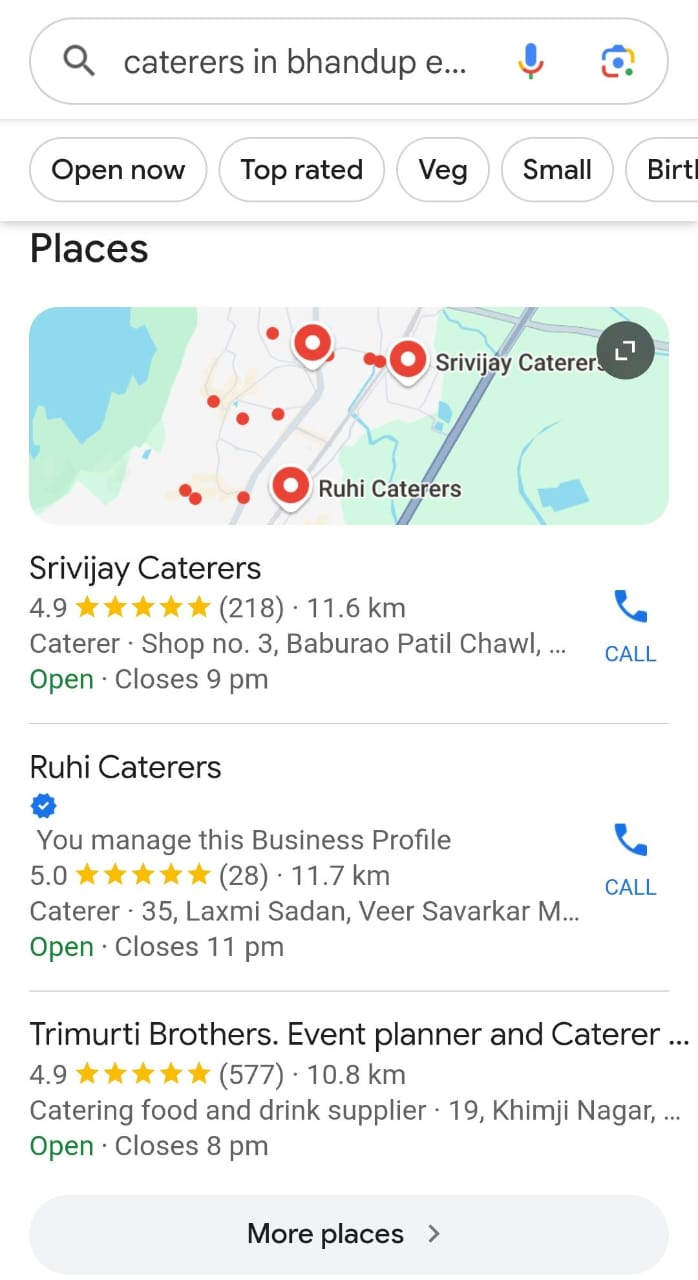Open Trimurti Brothers event planner listing
Image resolution: width=698 pixels, height=1280 pixels.
pyautogui.click(x=344, y=1034)
